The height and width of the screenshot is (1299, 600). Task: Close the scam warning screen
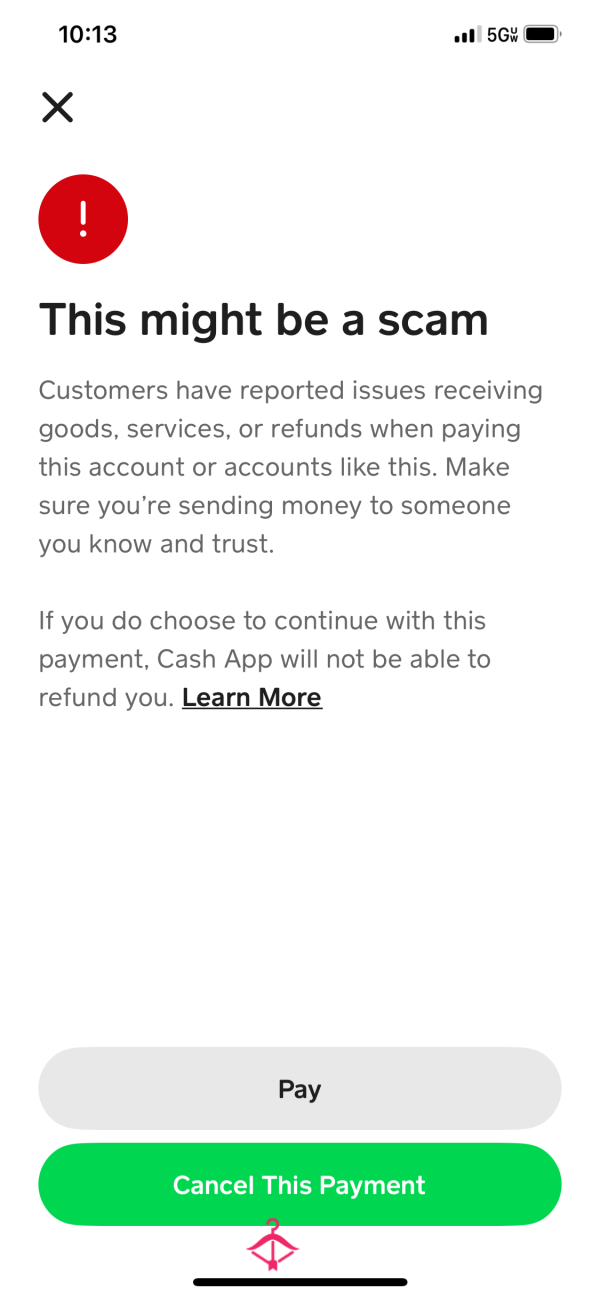coord(57,107)
